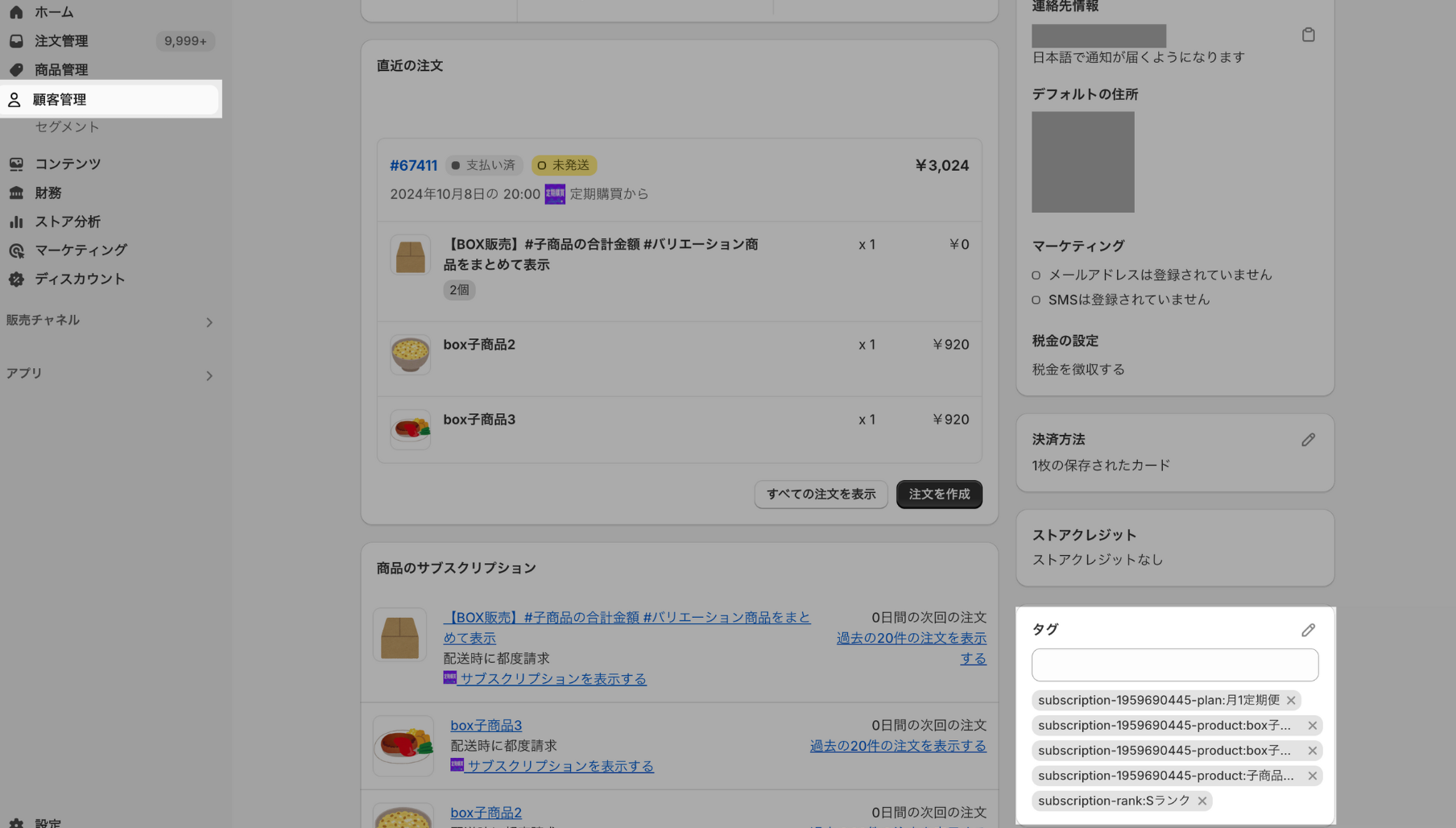
Task: Tap 注文を作成 button
Action: coord(939,495)
